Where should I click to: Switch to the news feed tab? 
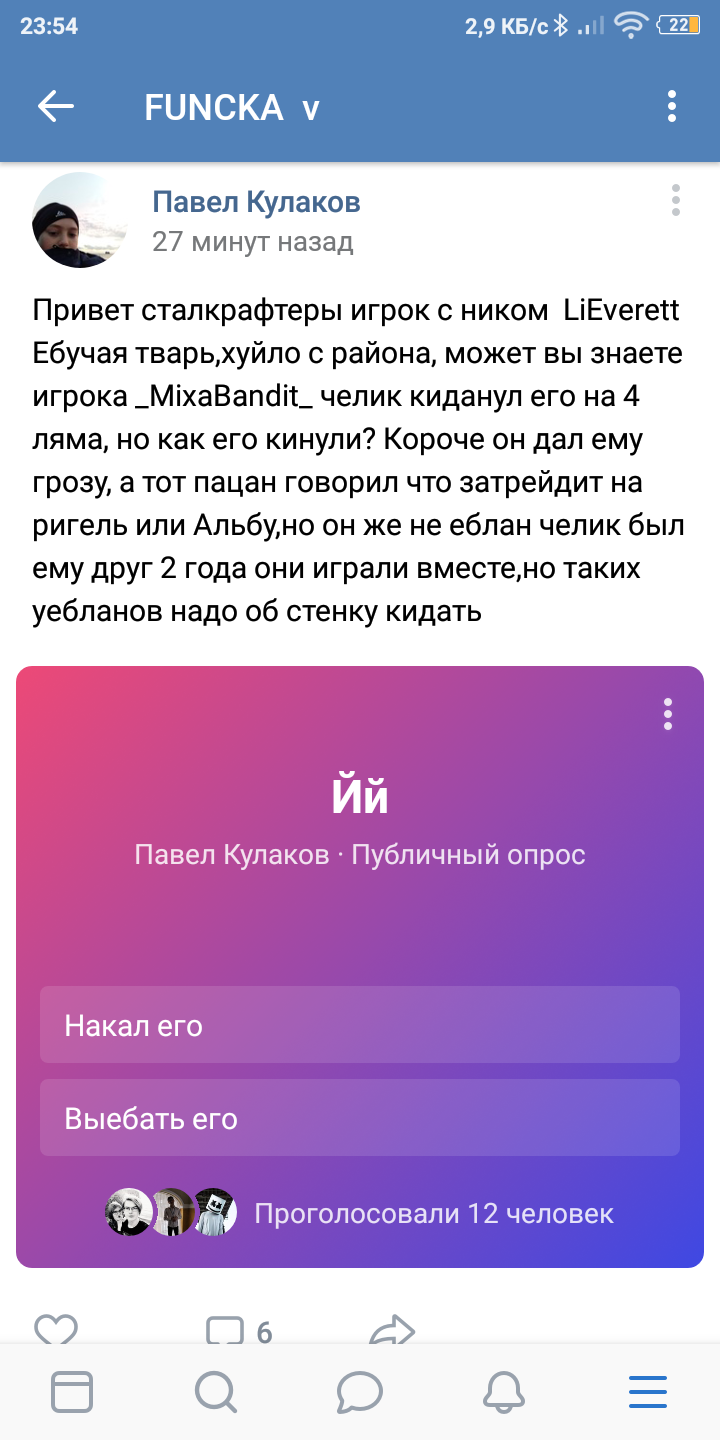[x=72, y=1392]
